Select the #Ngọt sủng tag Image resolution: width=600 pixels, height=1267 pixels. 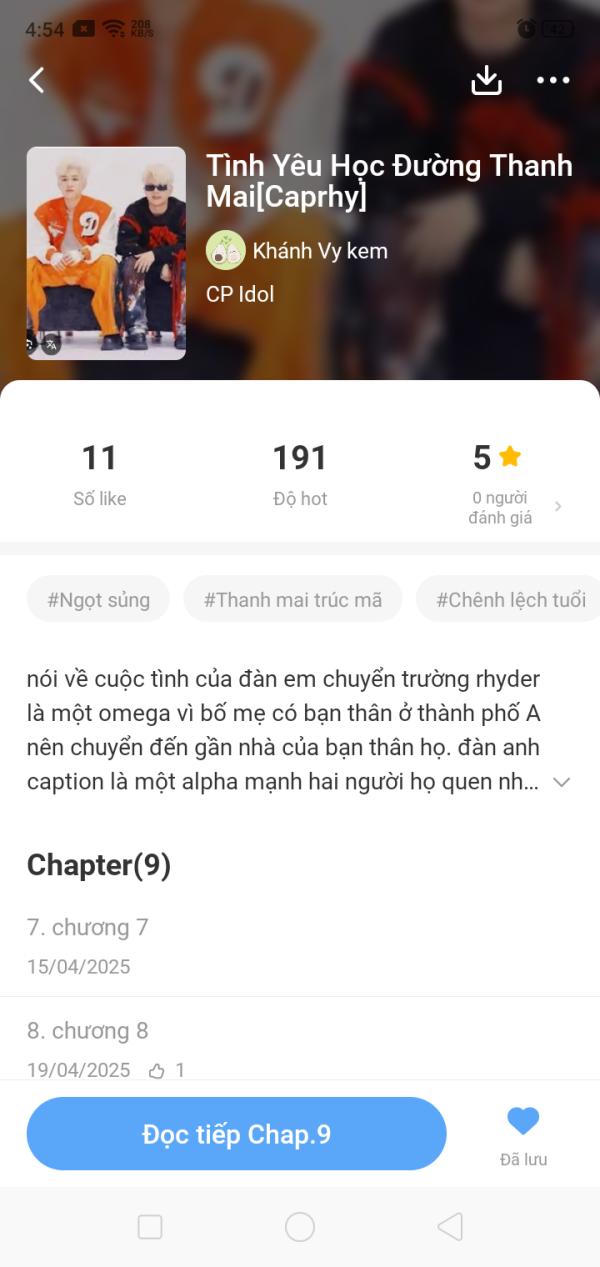98,600
